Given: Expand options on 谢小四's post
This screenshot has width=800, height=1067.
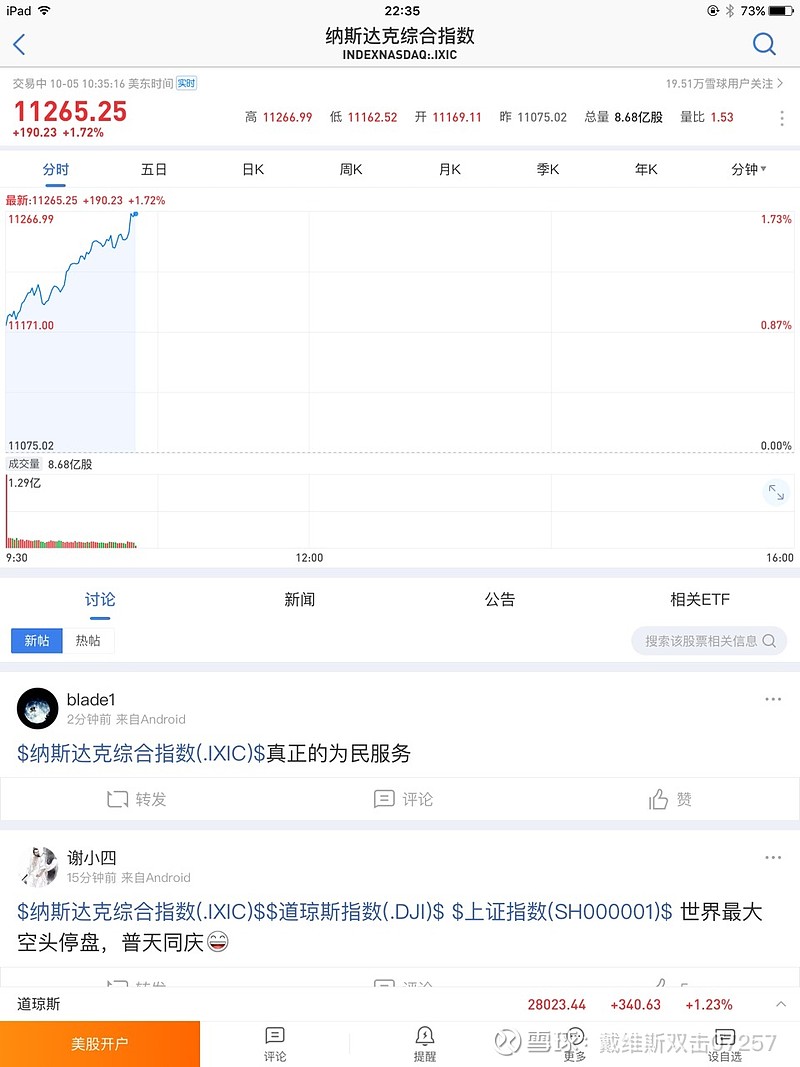Looking at the screenshot, I should (x=772, y=857).
